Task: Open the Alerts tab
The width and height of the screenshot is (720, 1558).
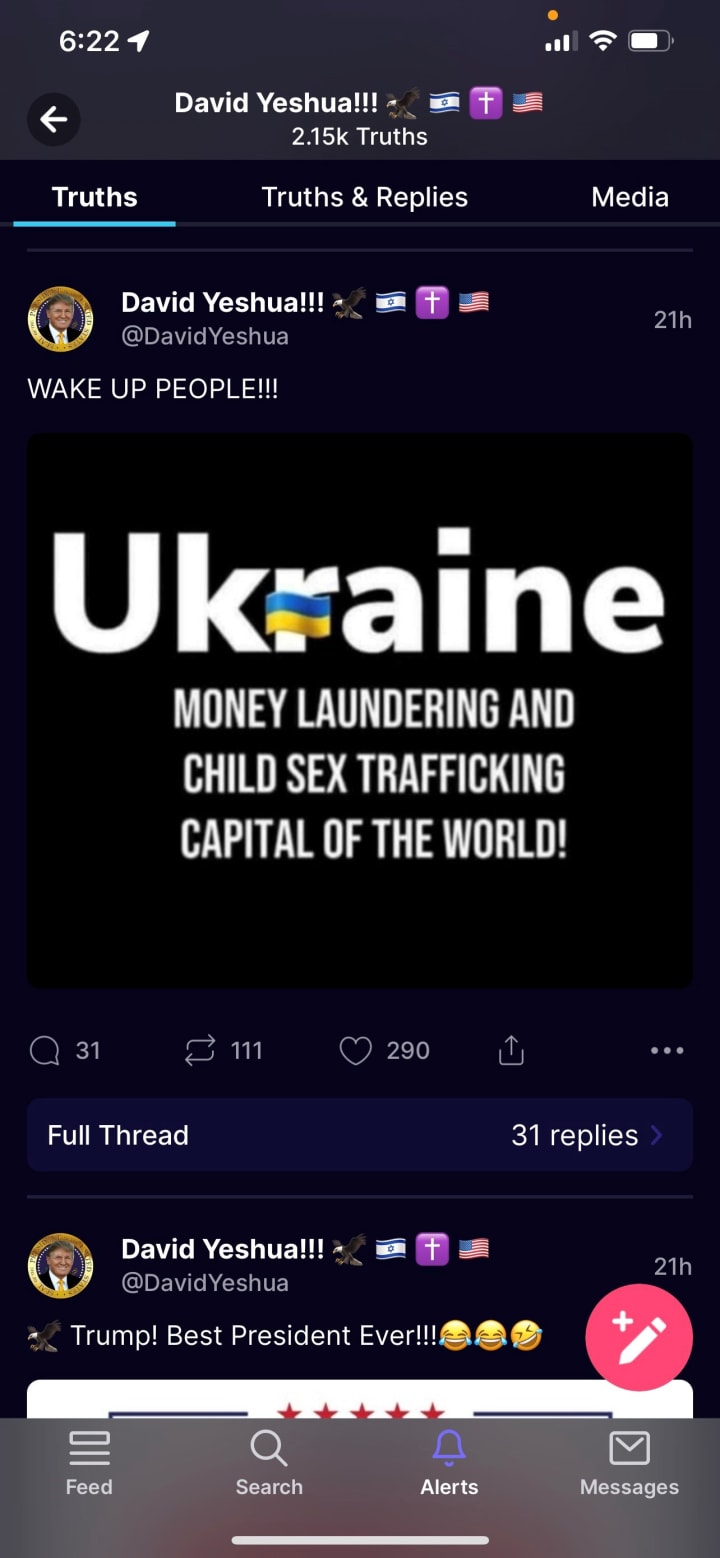Action: (449, 1463)
